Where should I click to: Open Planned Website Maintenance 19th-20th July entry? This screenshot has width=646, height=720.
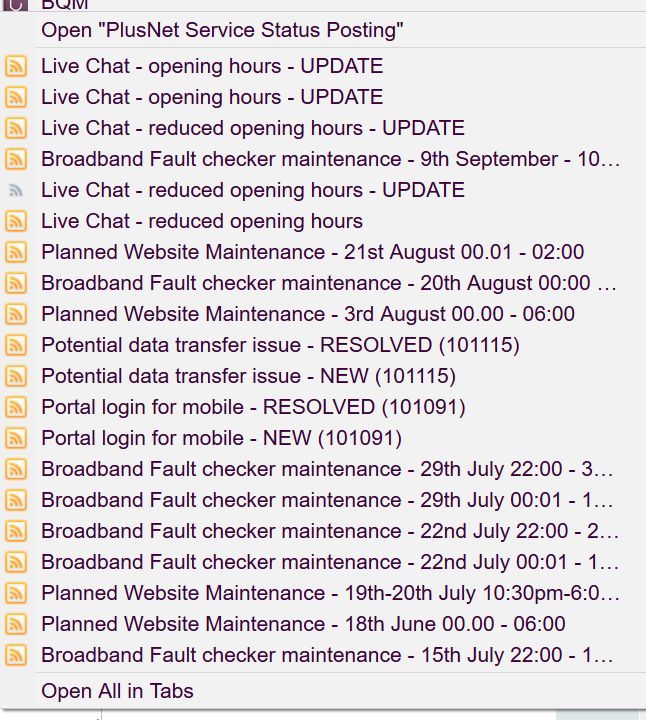330,593
